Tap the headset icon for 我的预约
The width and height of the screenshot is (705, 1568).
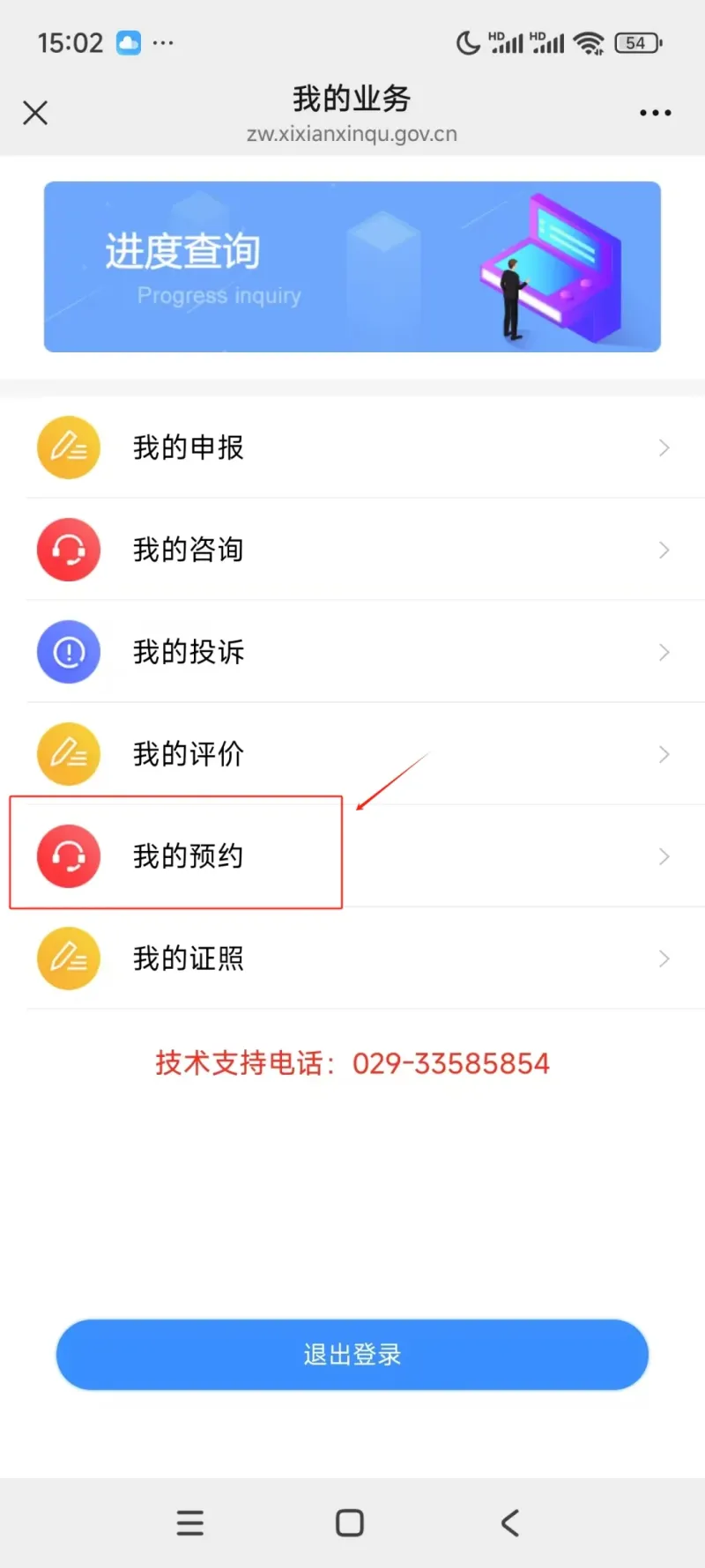(x=69, y=855)
